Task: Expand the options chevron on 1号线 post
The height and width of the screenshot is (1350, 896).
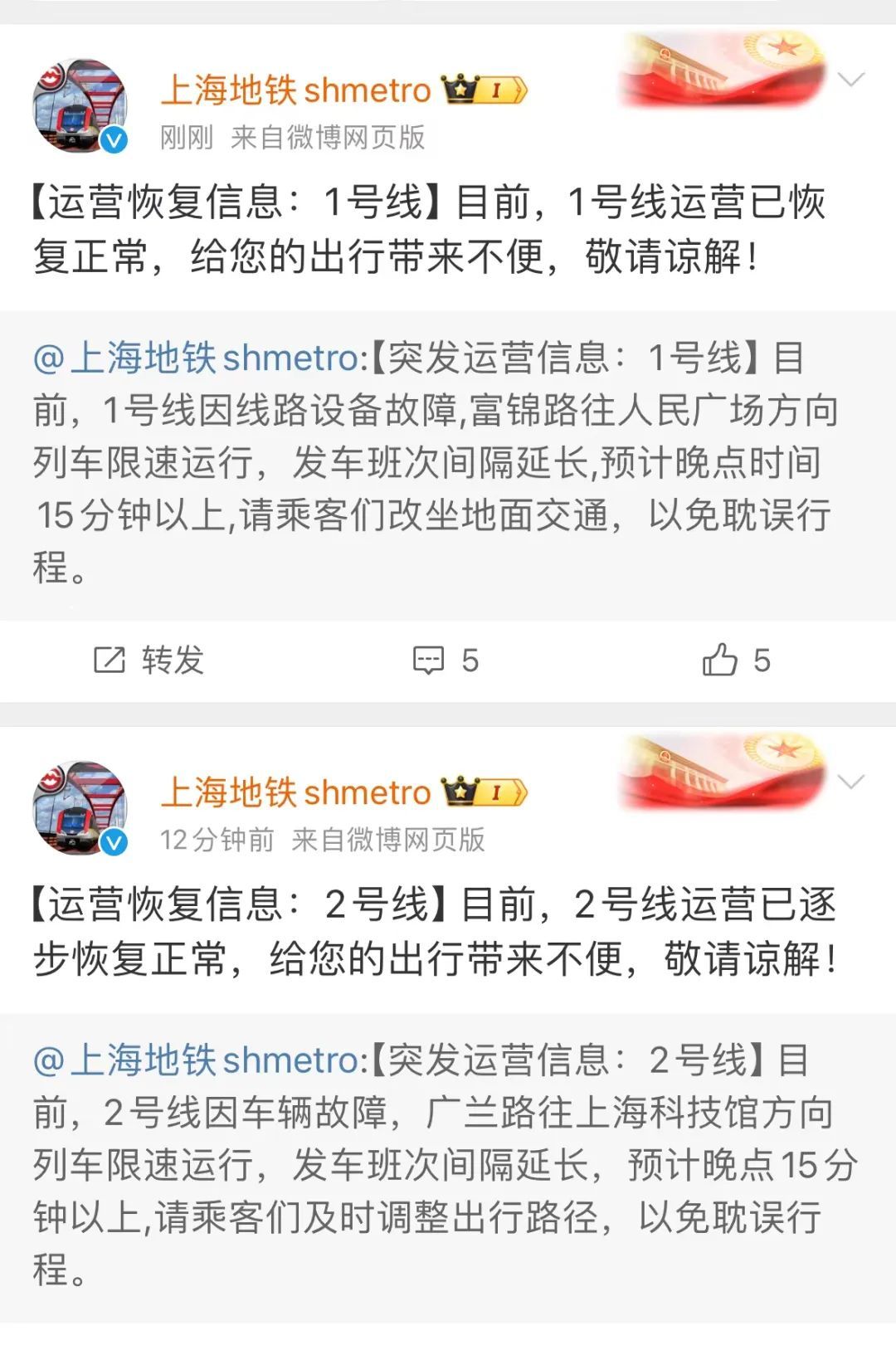Action: click(851, 80)
